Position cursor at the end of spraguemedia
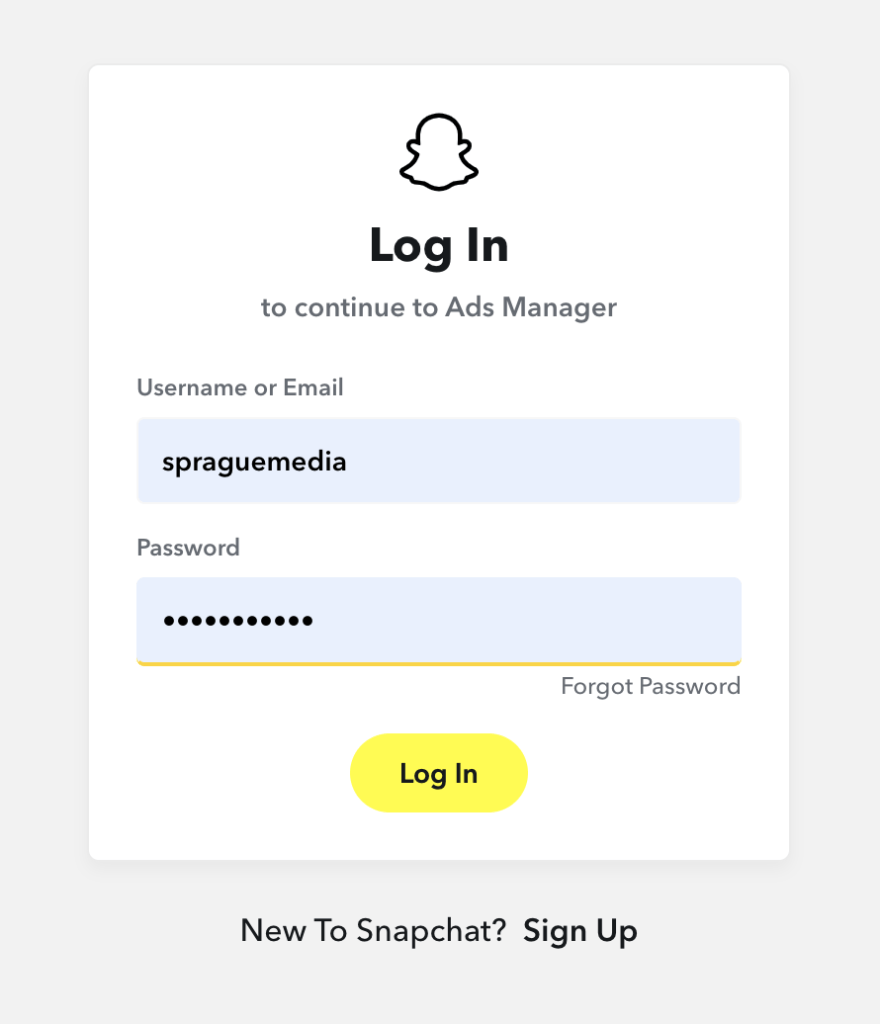Viewport: 880px width, 1024px height. pyautogui.click(x=348, y=461)
